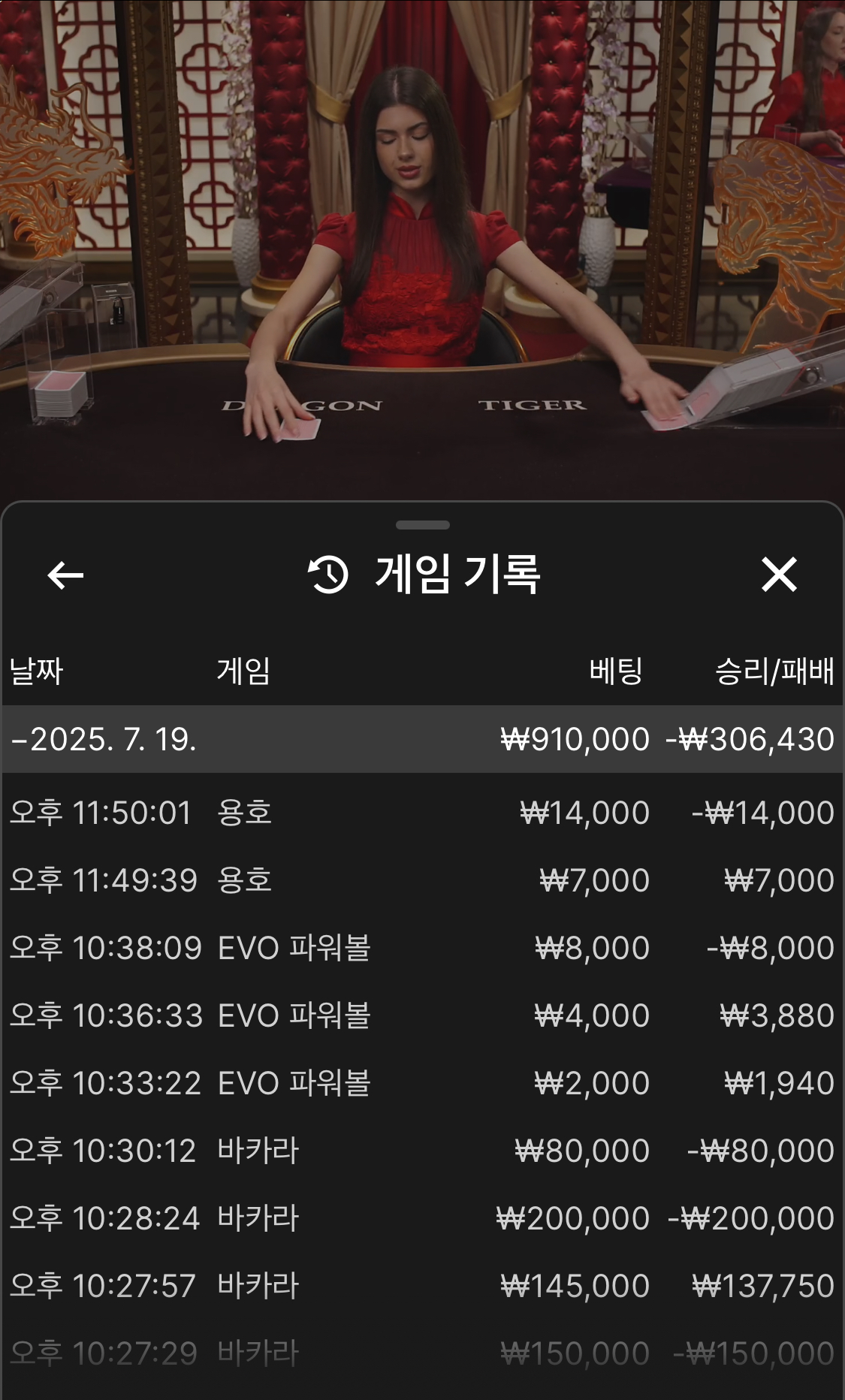Viewport: 845px width, 1400px height.
Task: Open the 오후 10:36:33 EVO 파워볼 record
Action: coord(421,1015)
